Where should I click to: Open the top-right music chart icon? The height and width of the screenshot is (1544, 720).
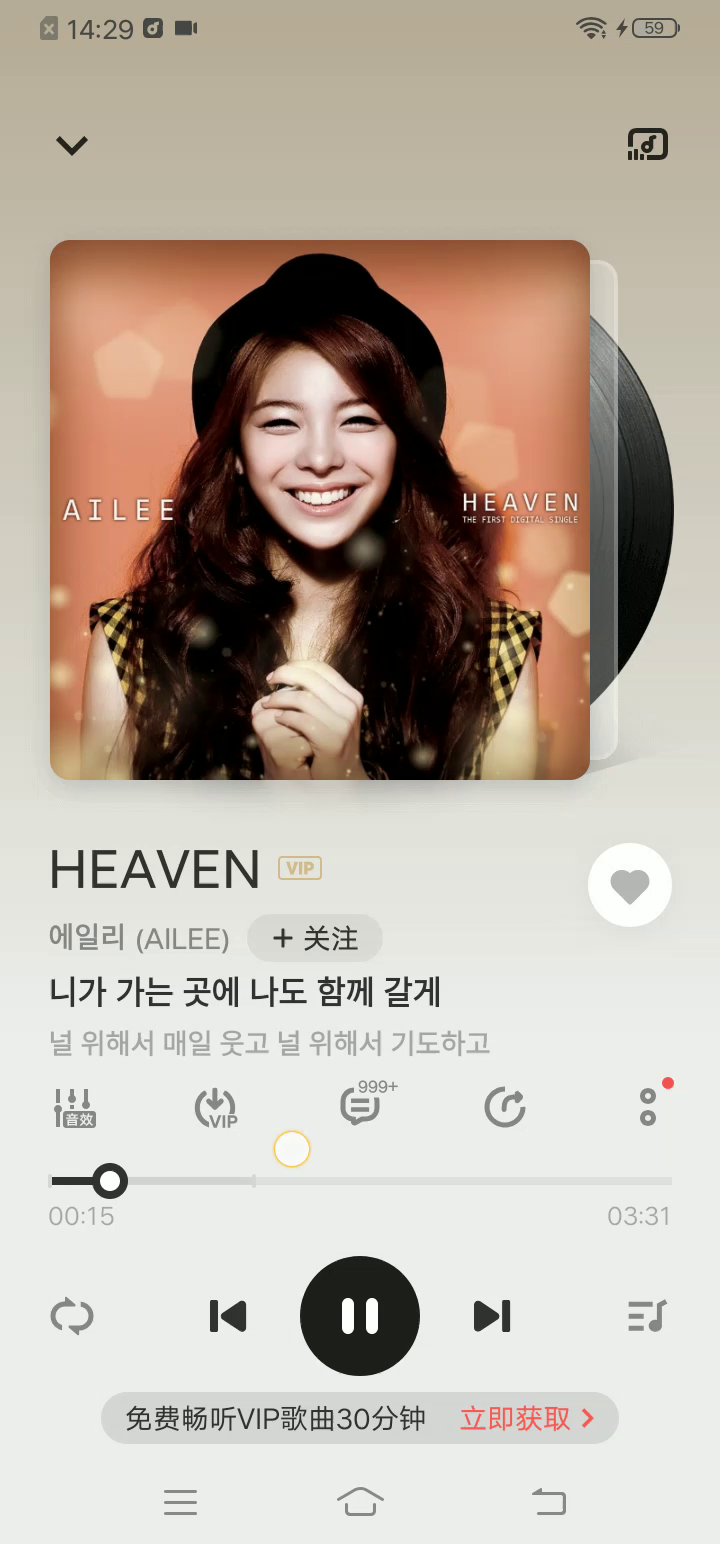tap(647, 145)
